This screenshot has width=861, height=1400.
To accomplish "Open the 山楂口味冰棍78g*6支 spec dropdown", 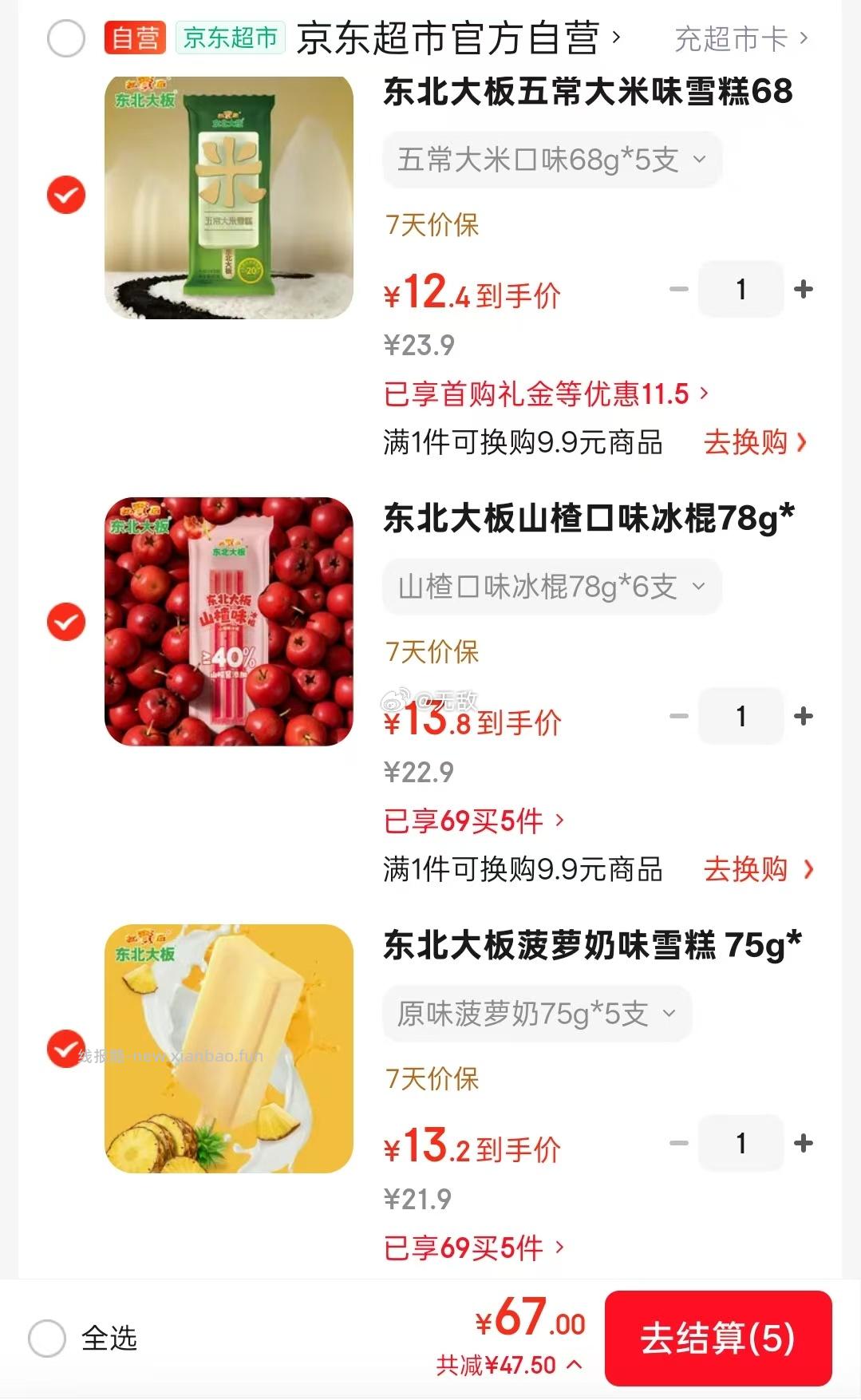I will click(551, 587).
